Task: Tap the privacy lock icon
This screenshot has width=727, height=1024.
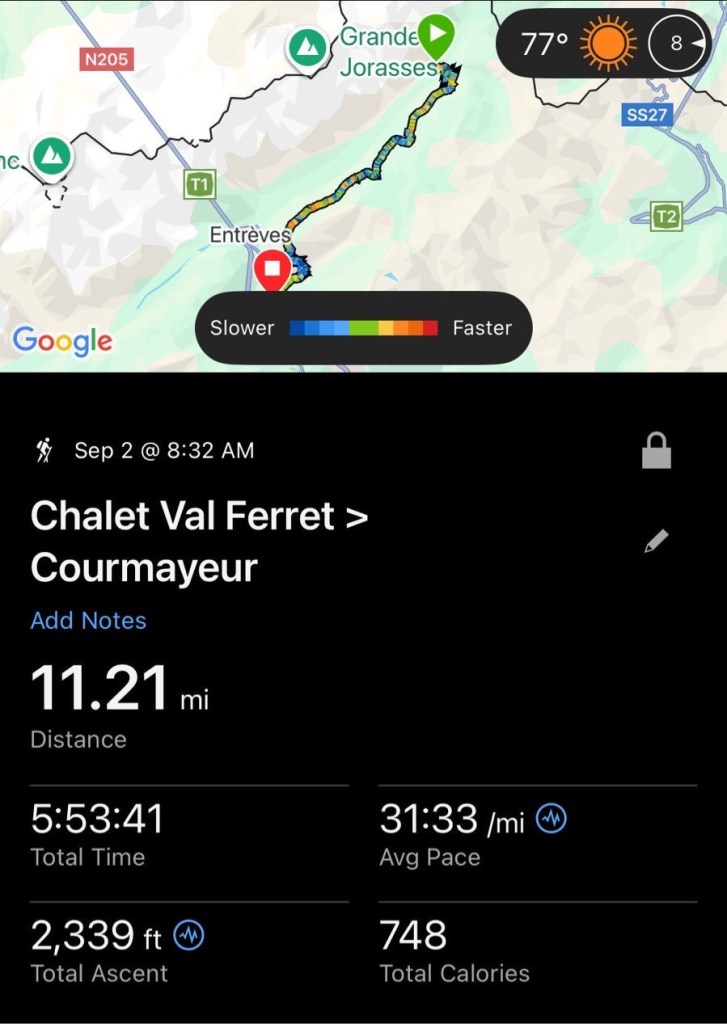Action: click(x=656, y=452)
